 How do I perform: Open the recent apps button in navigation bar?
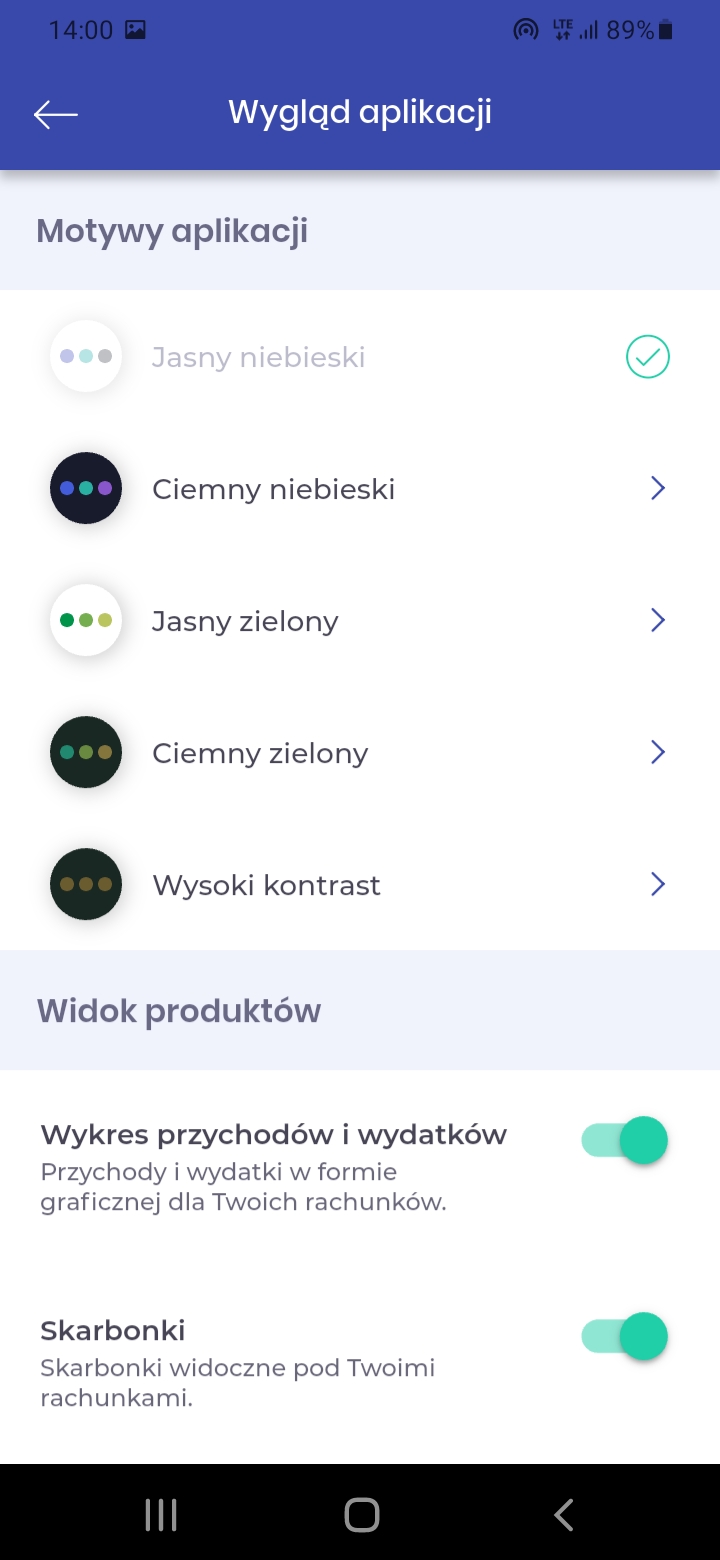160,1513
